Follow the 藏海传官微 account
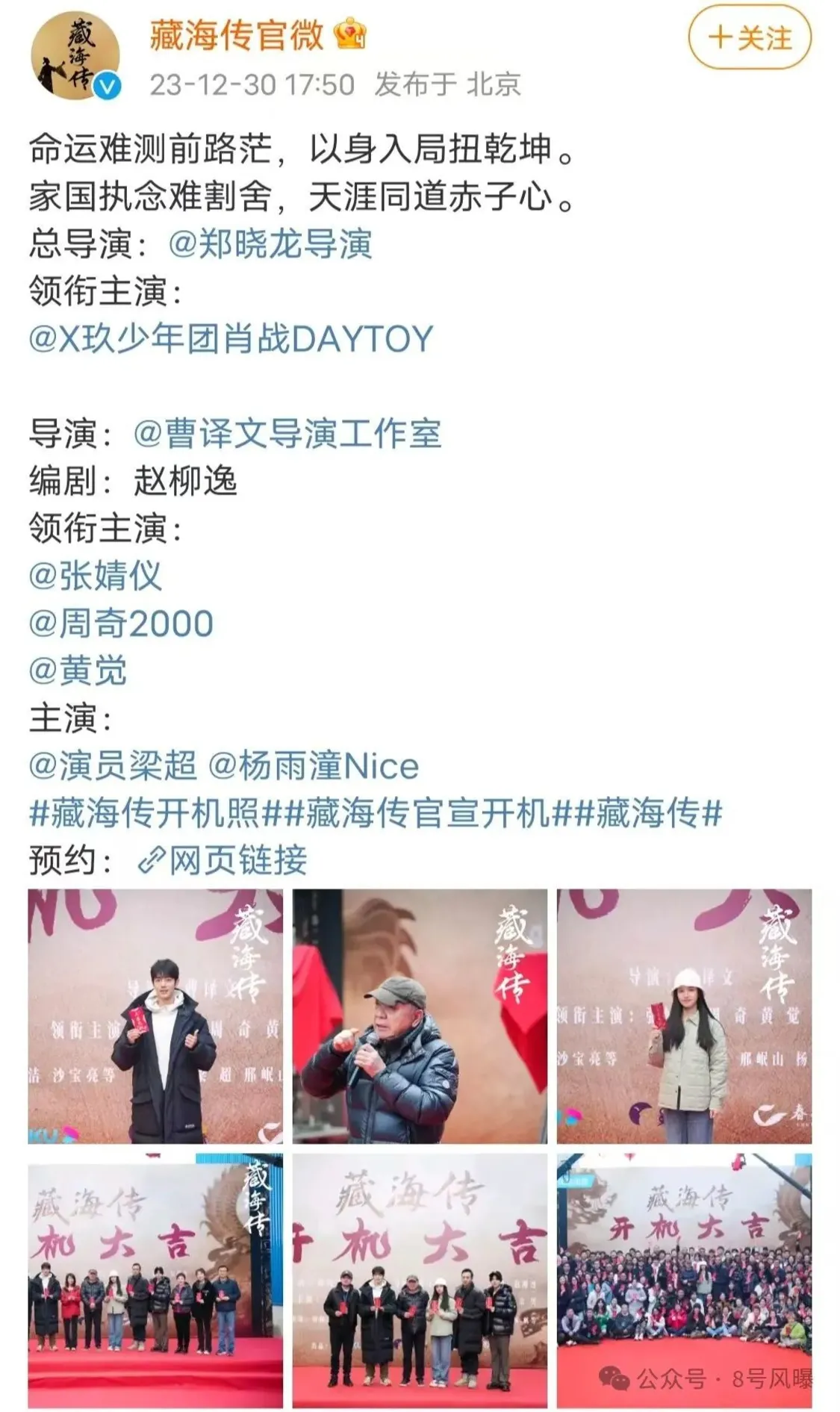The height and width of the screenshot is (1412, 840). point(750,39)
